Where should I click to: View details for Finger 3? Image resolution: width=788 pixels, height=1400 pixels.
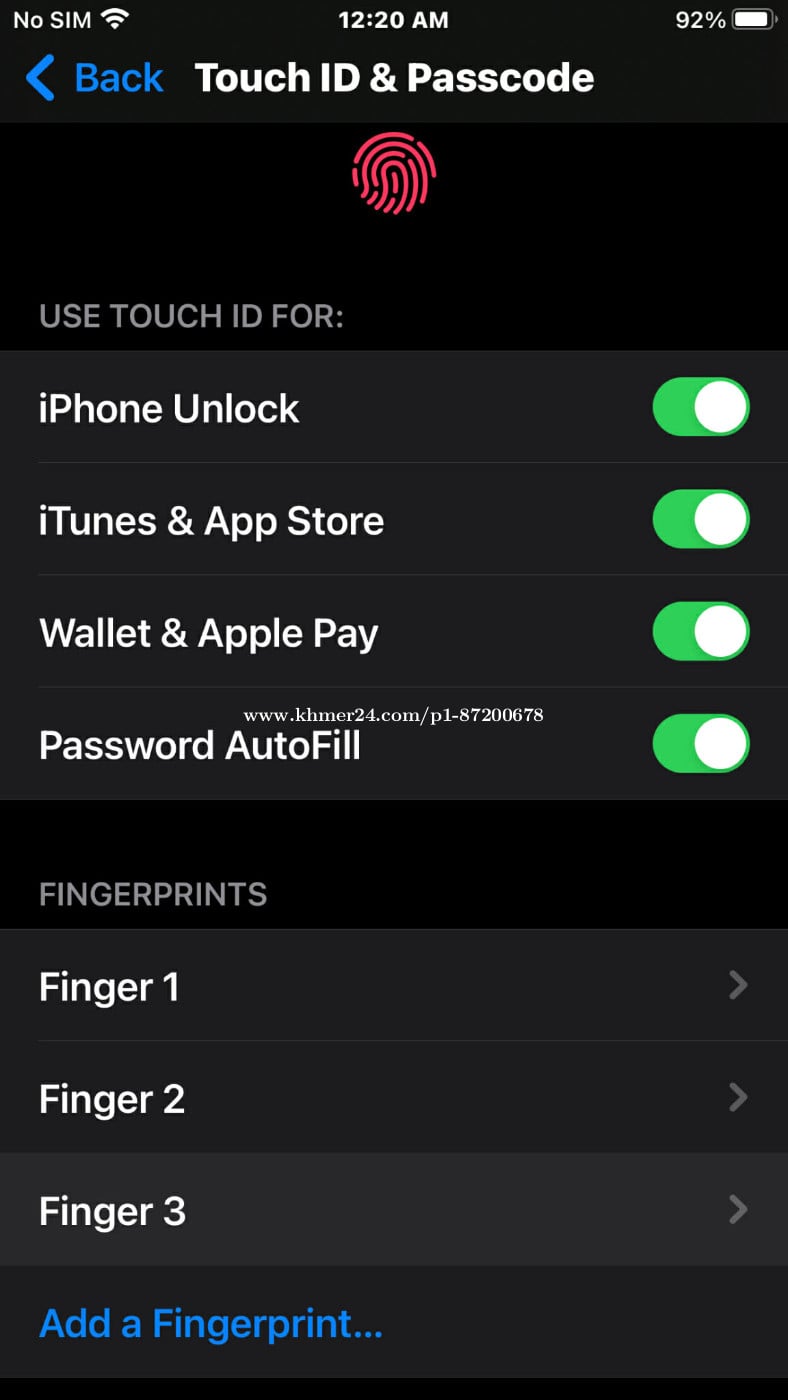(x=394, y=1210)
